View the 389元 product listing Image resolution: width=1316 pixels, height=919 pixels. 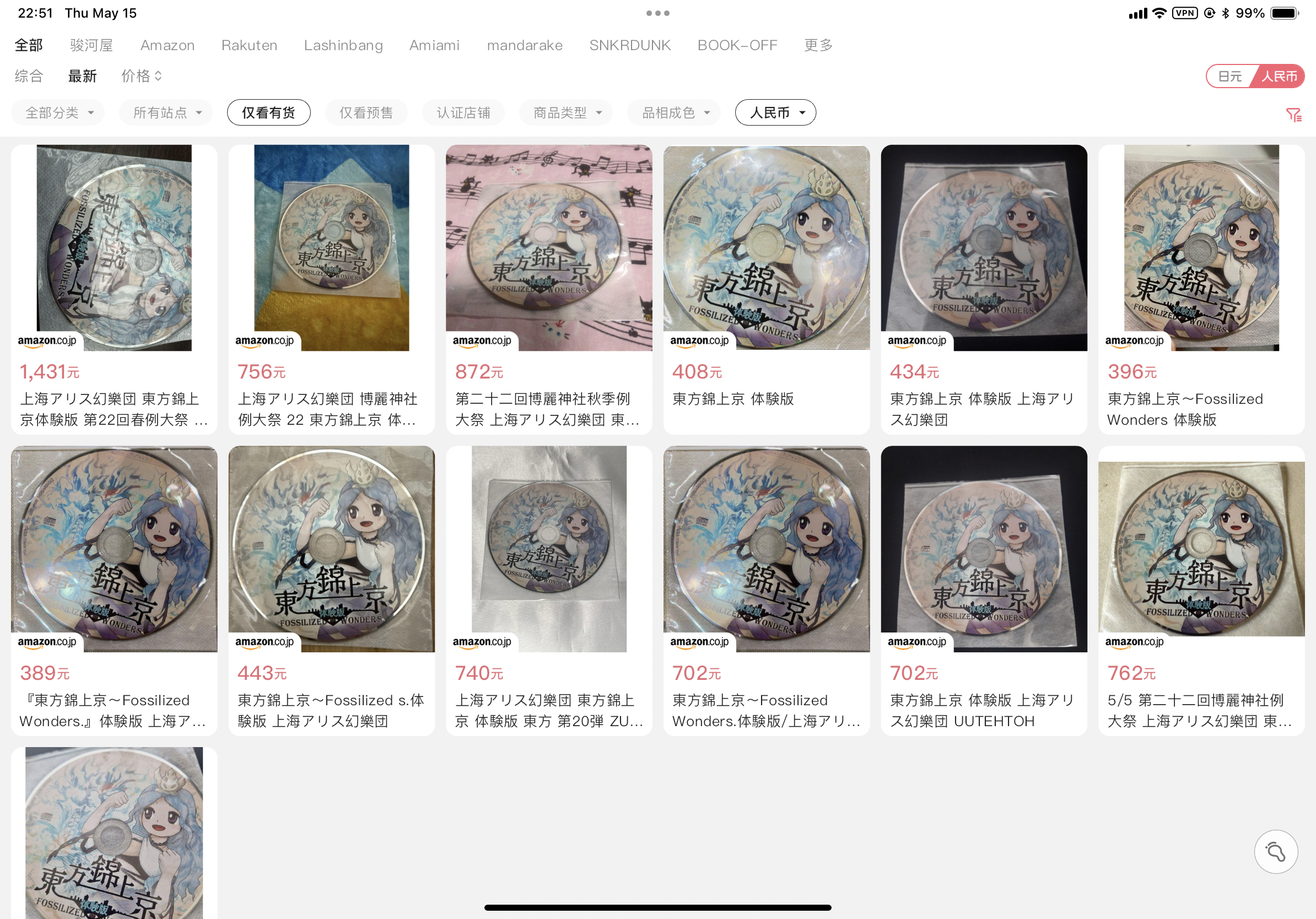[x=114, y=590]
